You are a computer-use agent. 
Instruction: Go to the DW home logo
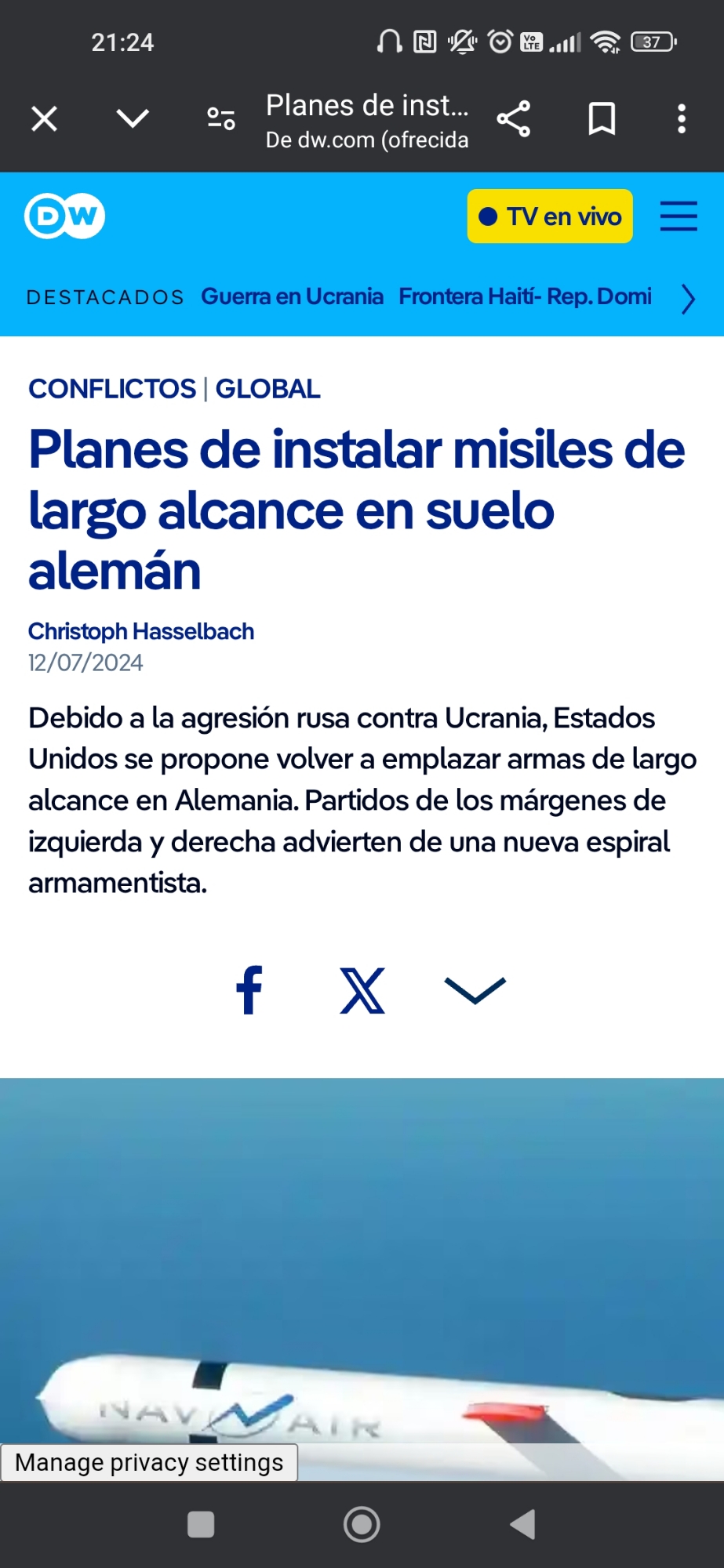pyautogui.click(x=64, y=216)
